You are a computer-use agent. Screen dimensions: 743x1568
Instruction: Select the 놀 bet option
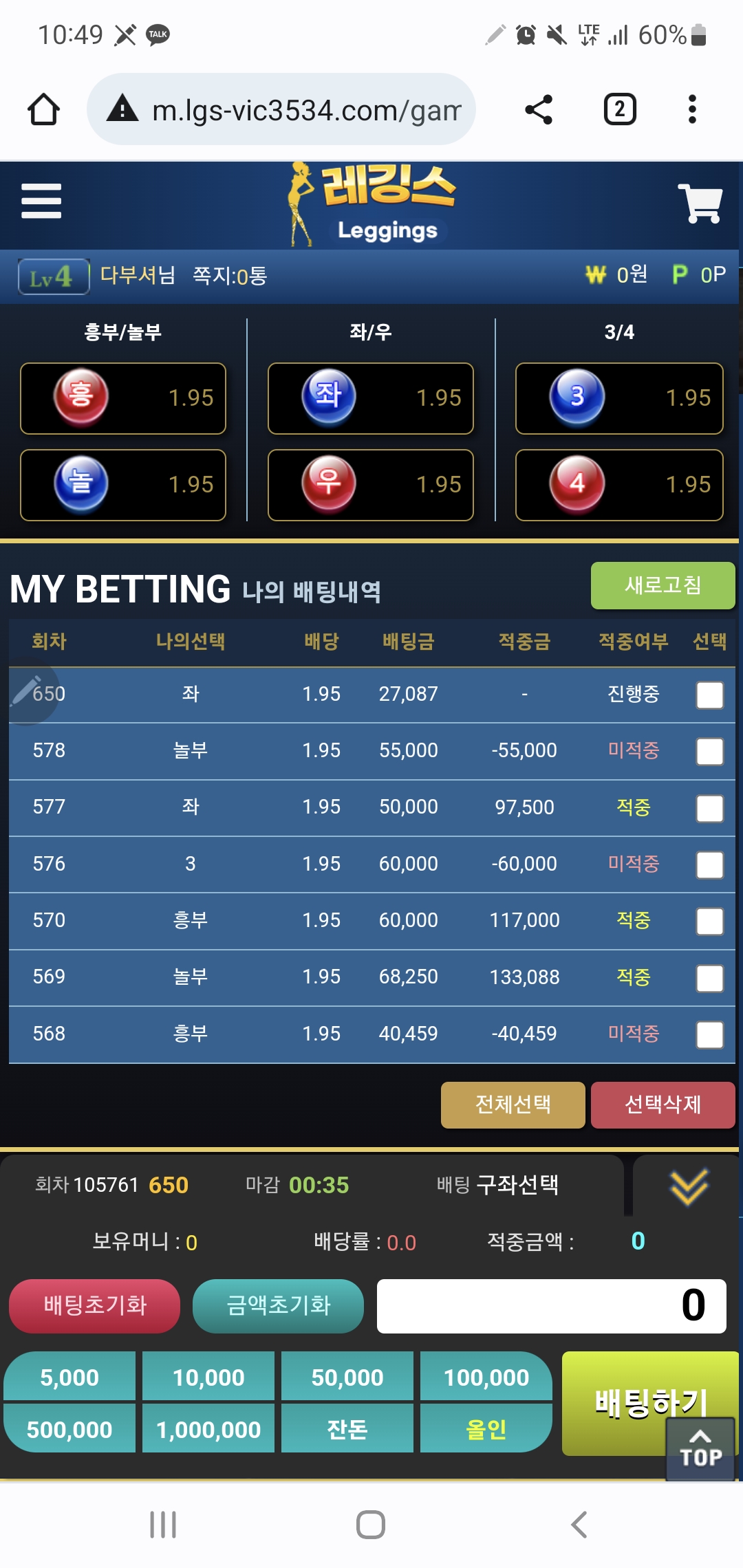[123, 485]
